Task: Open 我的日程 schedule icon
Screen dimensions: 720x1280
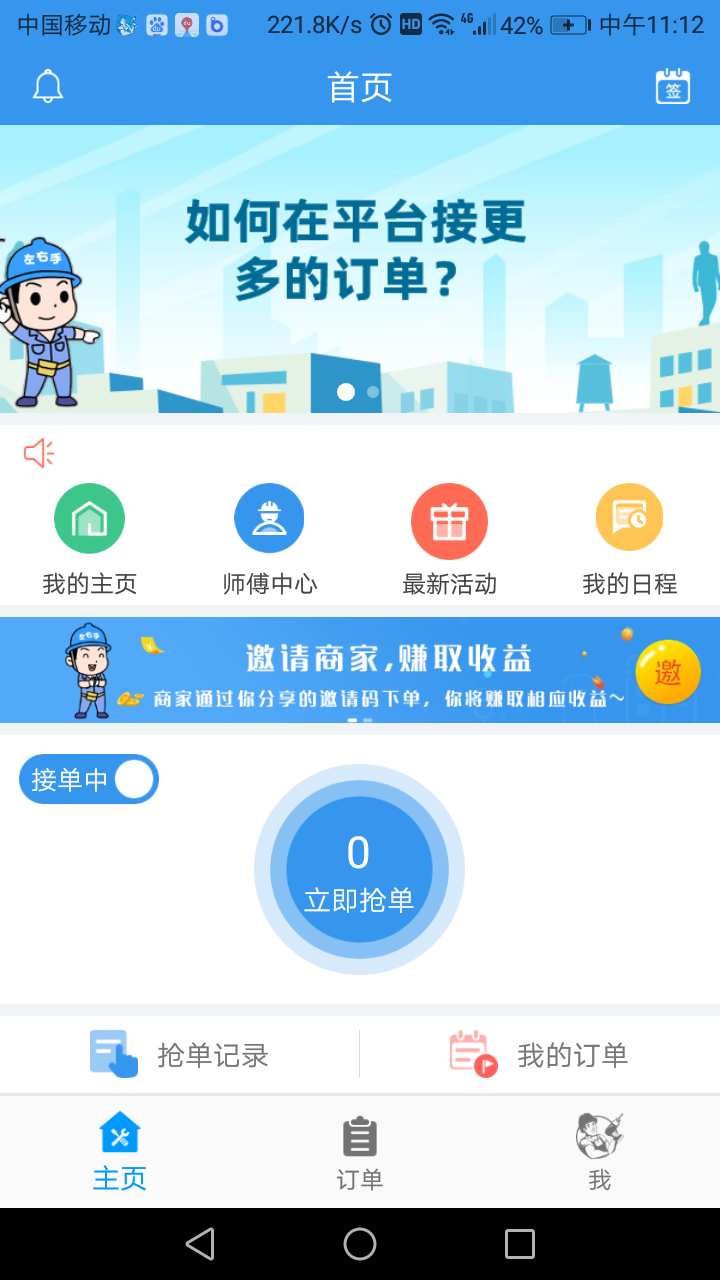Action: tap(629, 518)
